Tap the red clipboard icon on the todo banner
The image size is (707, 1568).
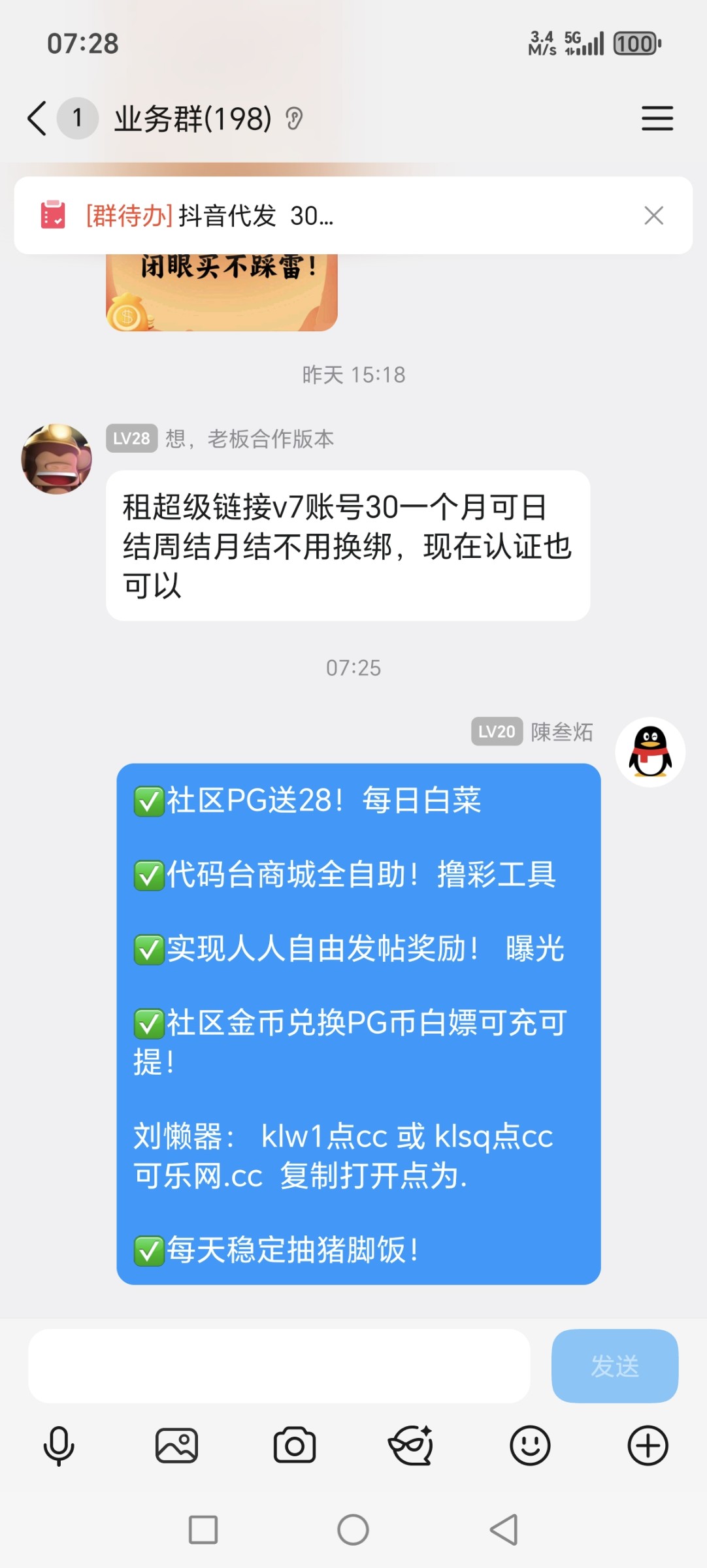tap(54, 216)
